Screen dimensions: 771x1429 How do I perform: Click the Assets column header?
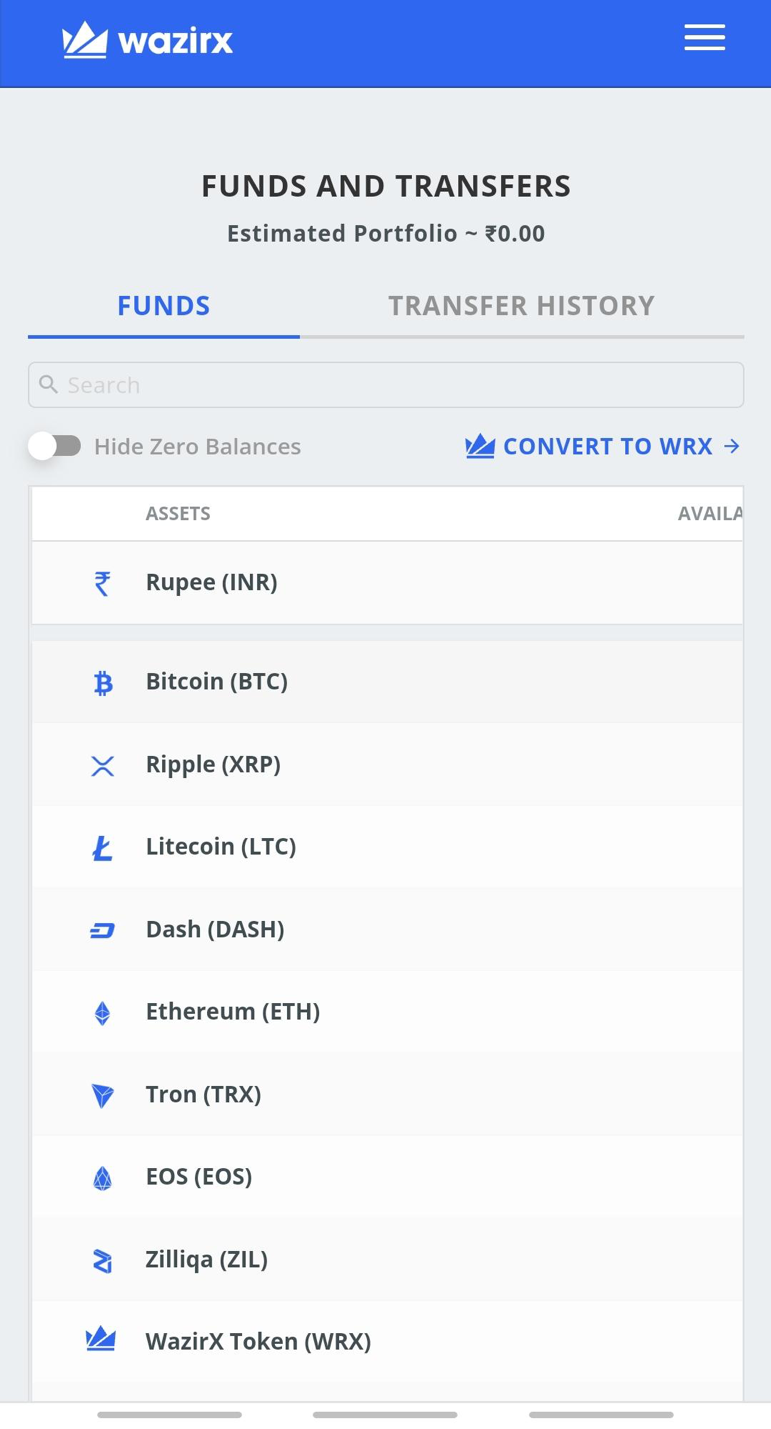[178, 512]
